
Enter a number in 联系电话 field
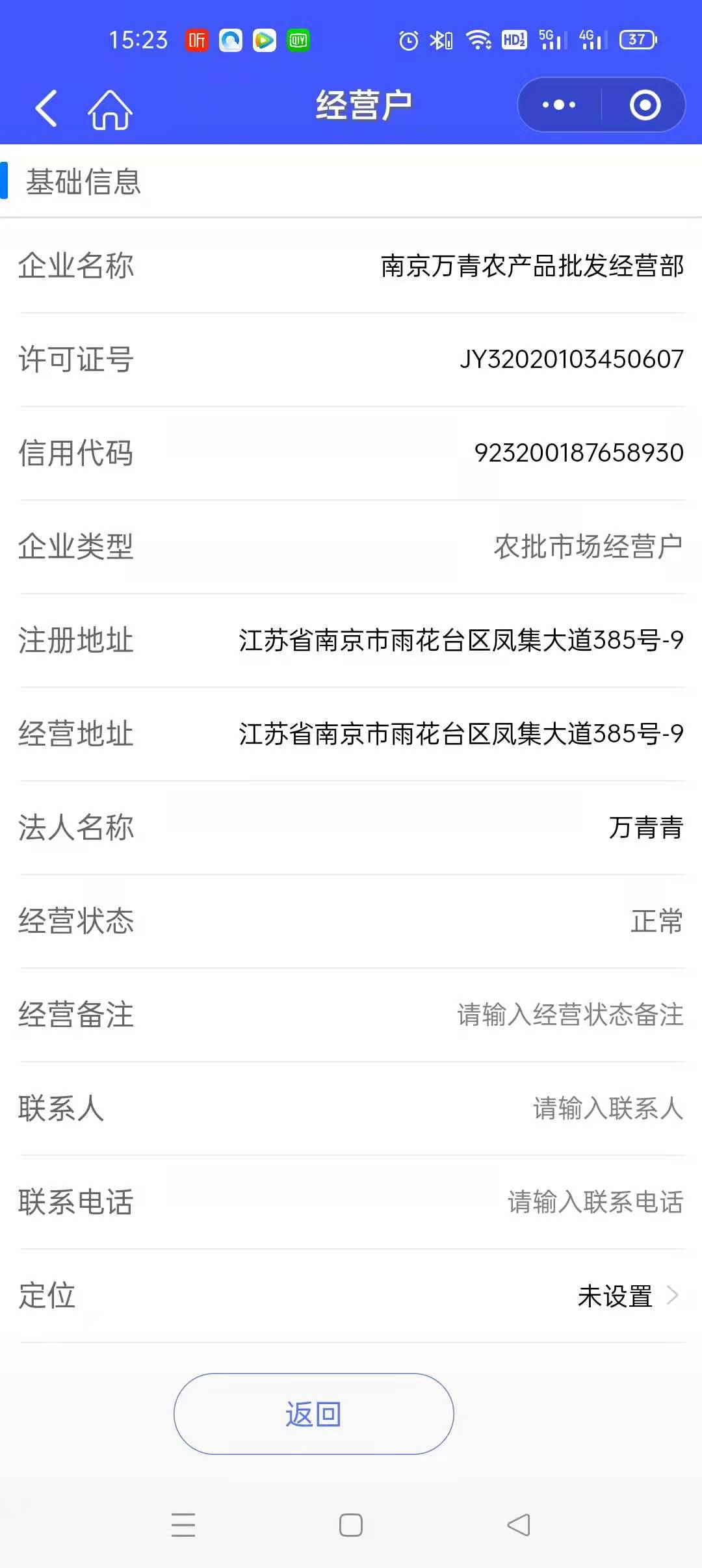pos(595,1202)
